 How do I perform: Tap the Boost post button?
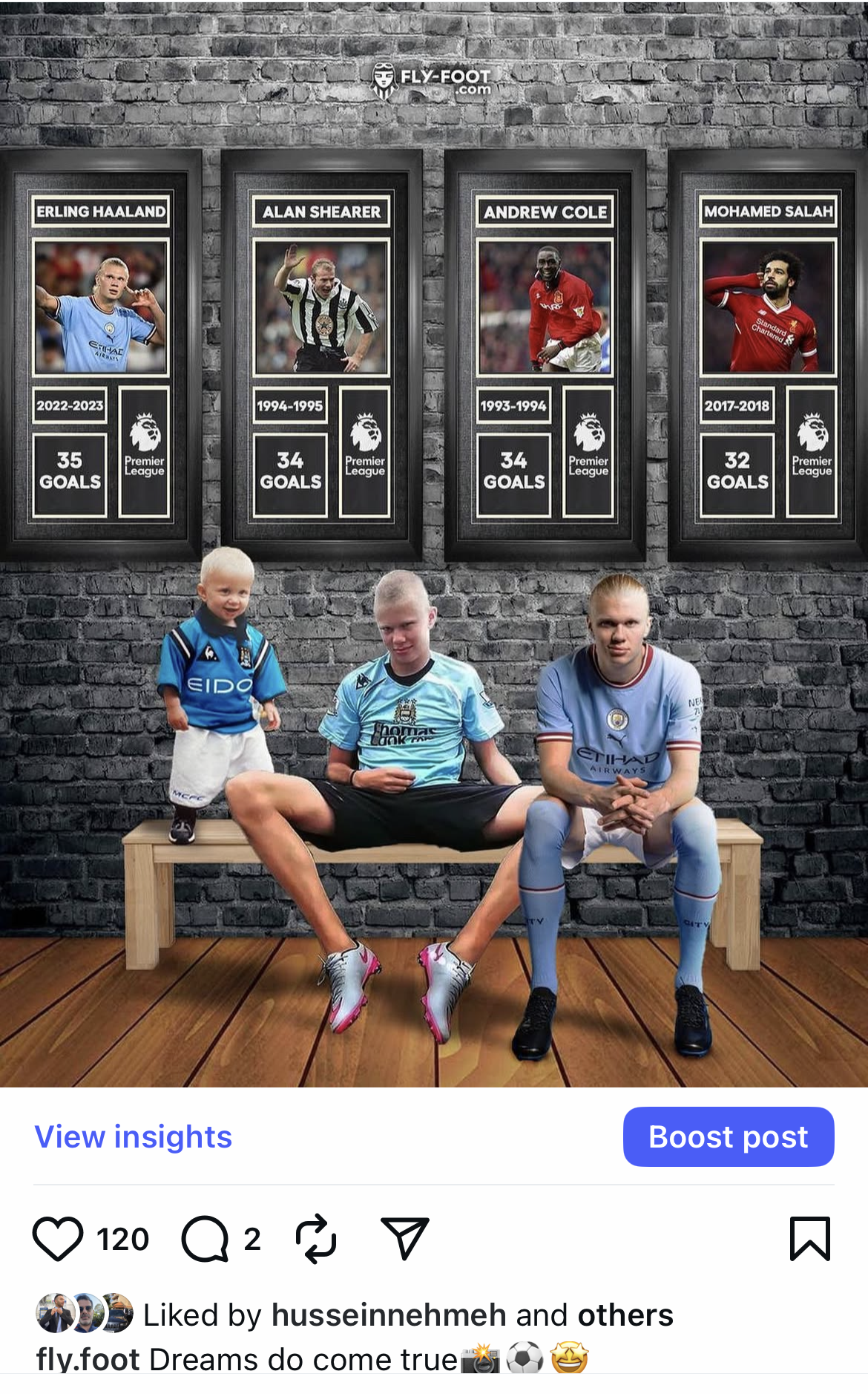tap(728, 1136)
